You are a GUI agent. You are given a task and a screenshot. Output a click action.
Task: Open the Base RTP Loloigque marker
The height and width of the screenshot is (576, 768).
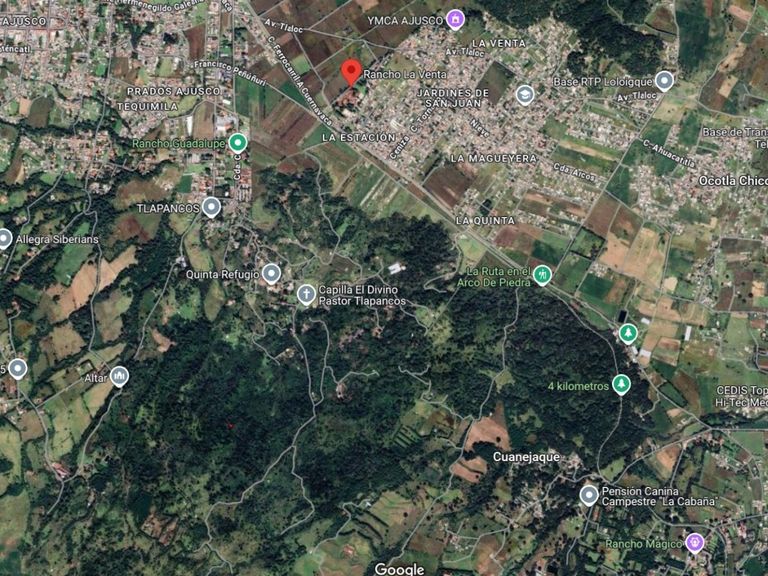point(664,81)
